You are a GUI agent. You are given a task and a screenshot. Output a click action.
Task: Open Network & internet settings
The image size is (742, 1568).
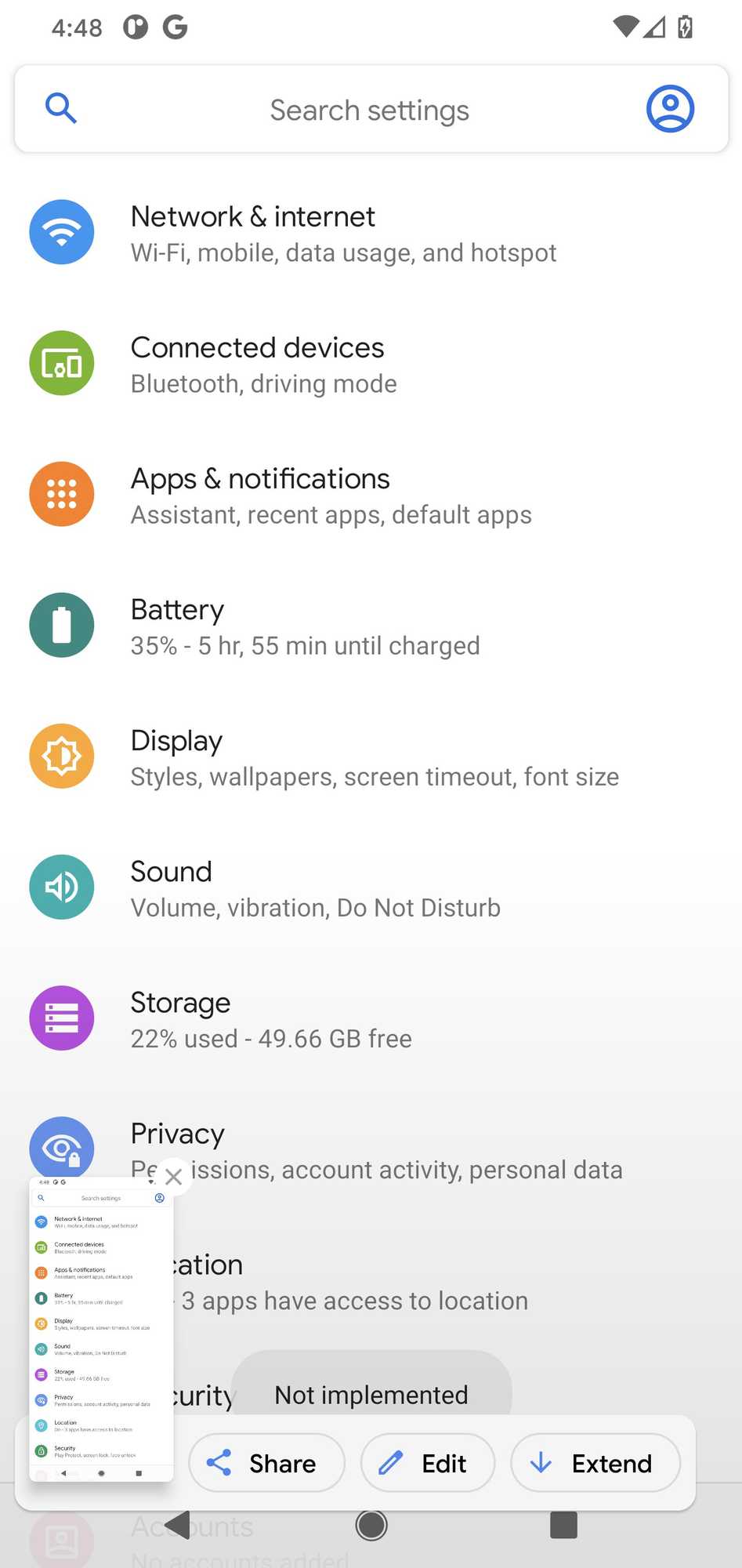coord(371,233)
